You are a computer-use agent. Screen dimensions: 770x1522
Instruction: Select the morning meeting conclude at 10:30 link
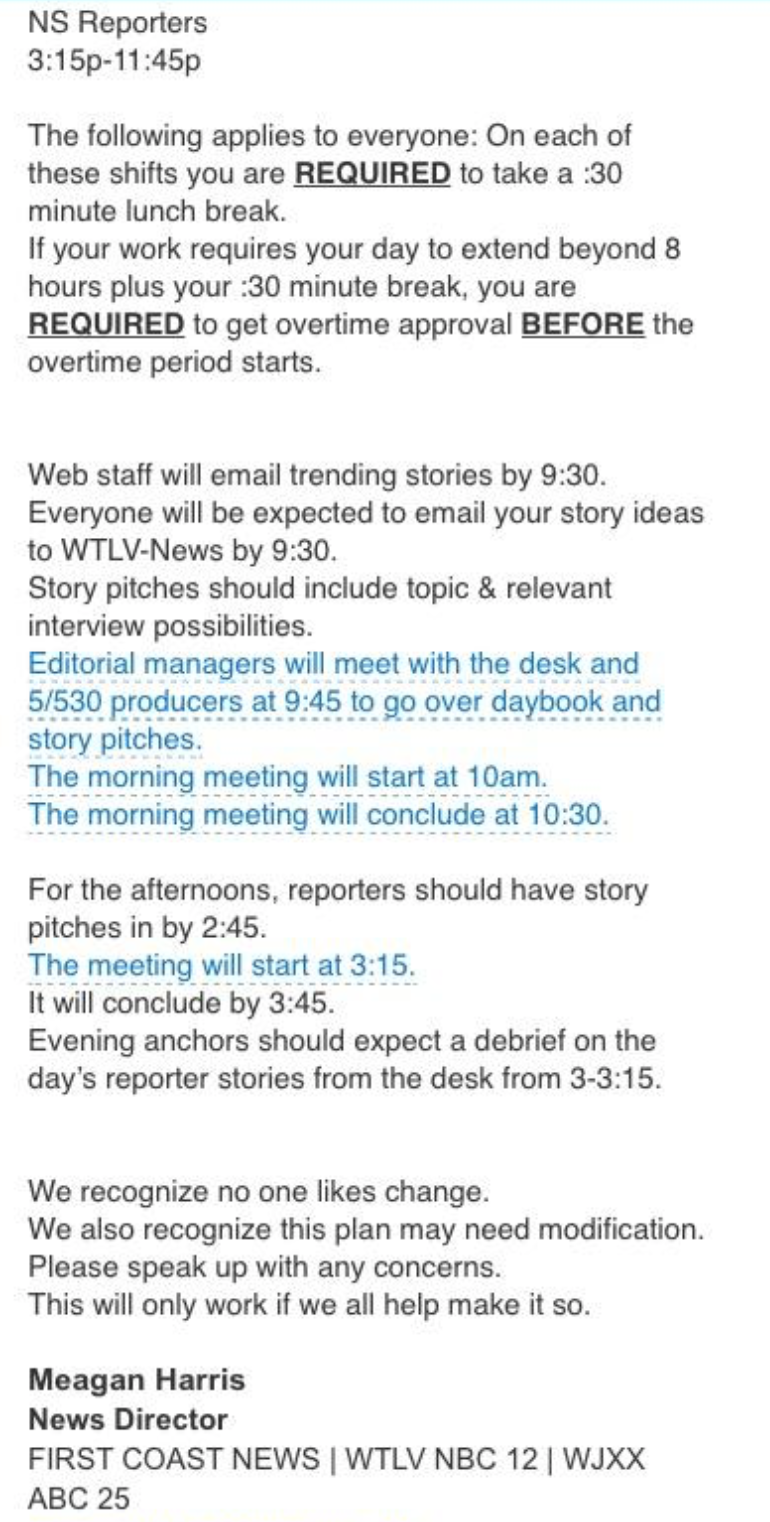point(318,815)
